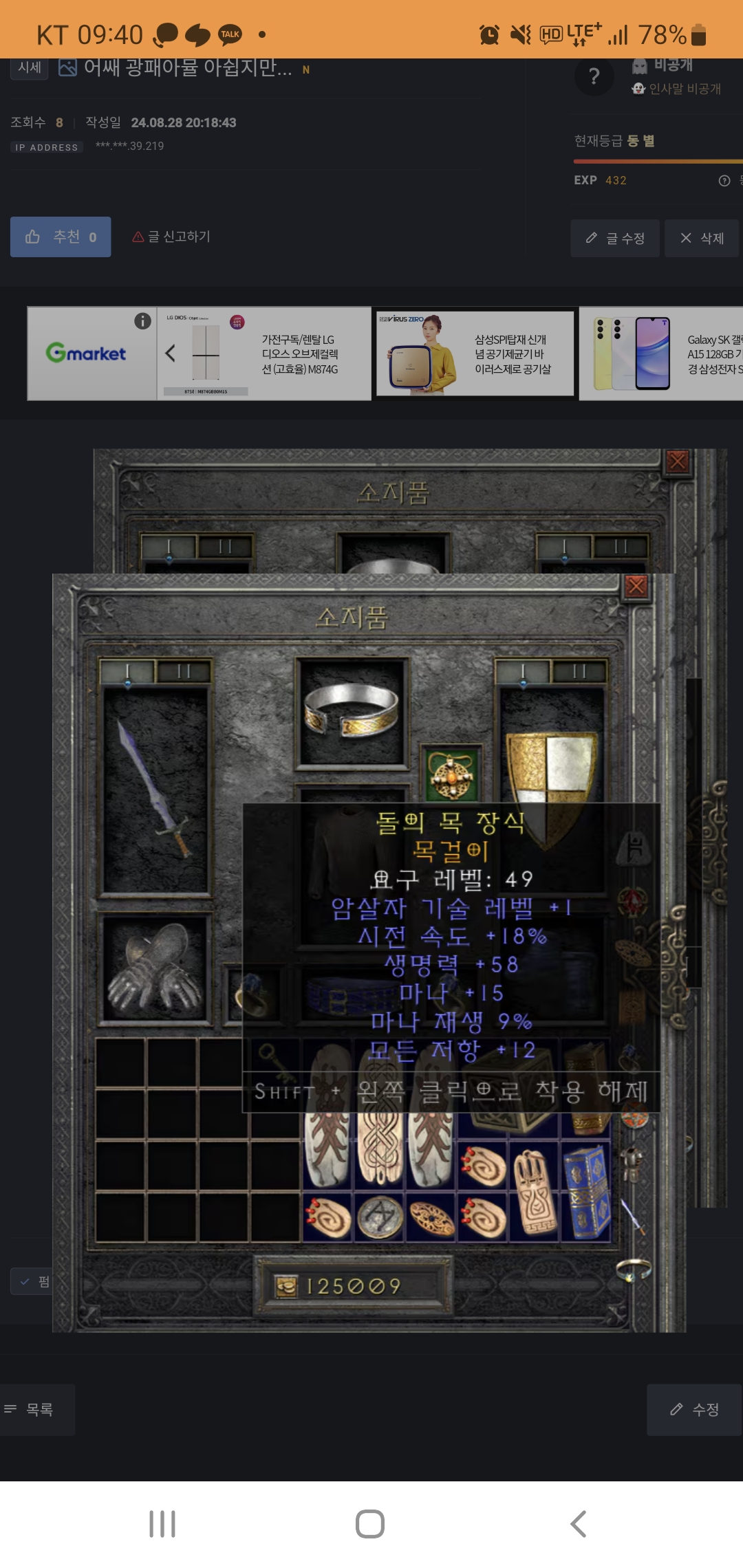Report the post via 글 신고하기

[171, 237]
